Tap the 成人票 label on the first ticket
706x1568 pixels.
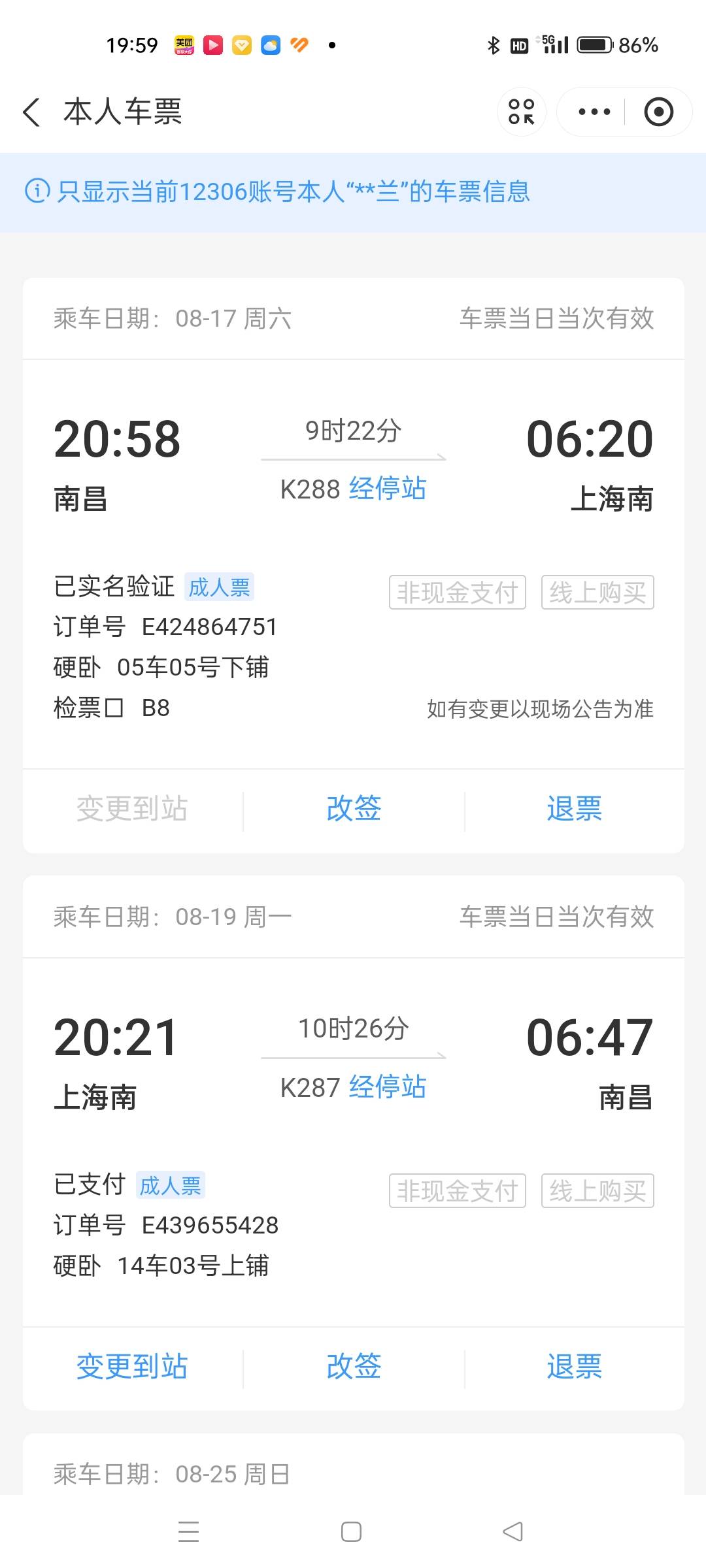(x=220, y=587)
